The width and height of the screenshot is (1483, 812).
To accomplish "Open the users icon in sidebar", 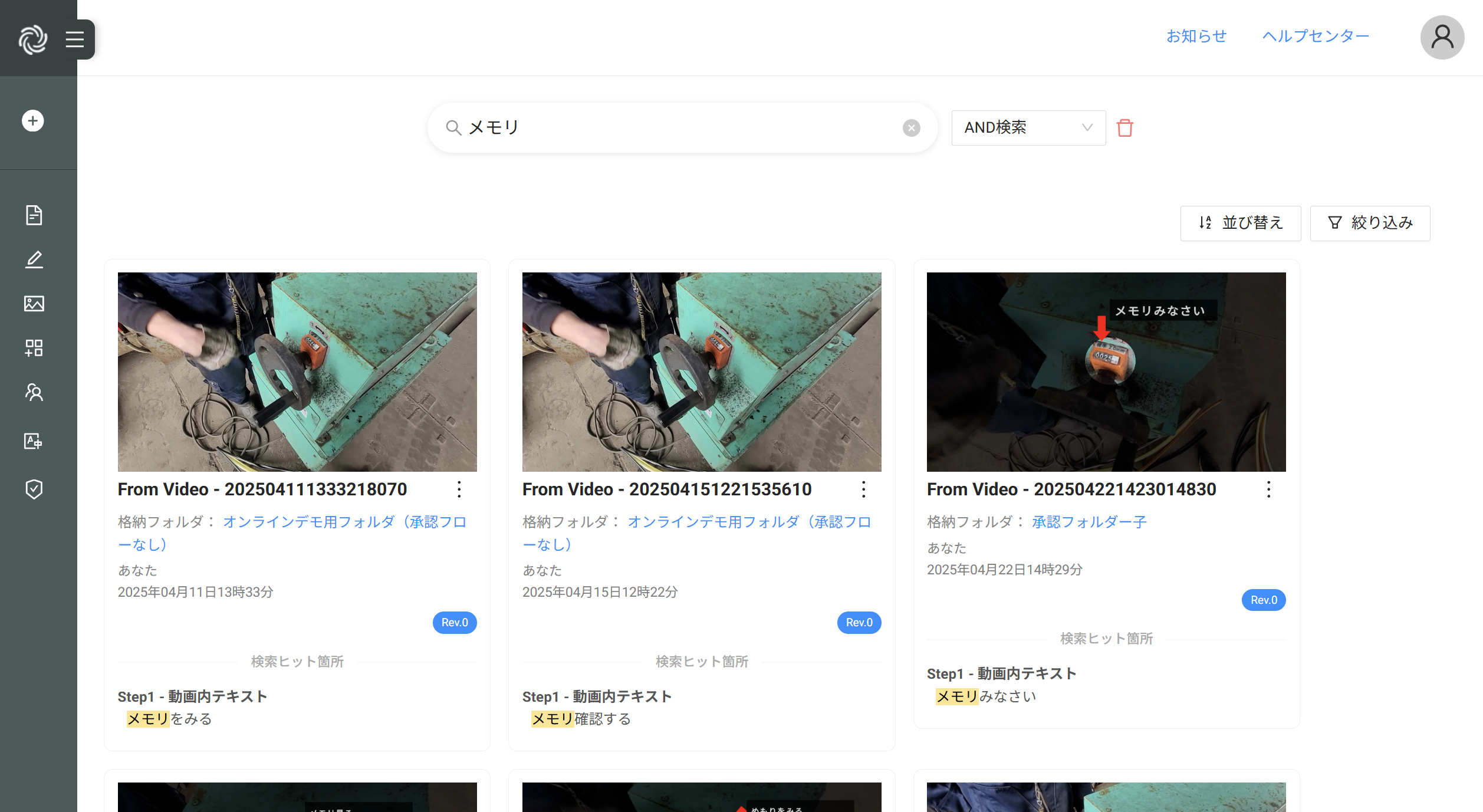I will tap(34, 392).
